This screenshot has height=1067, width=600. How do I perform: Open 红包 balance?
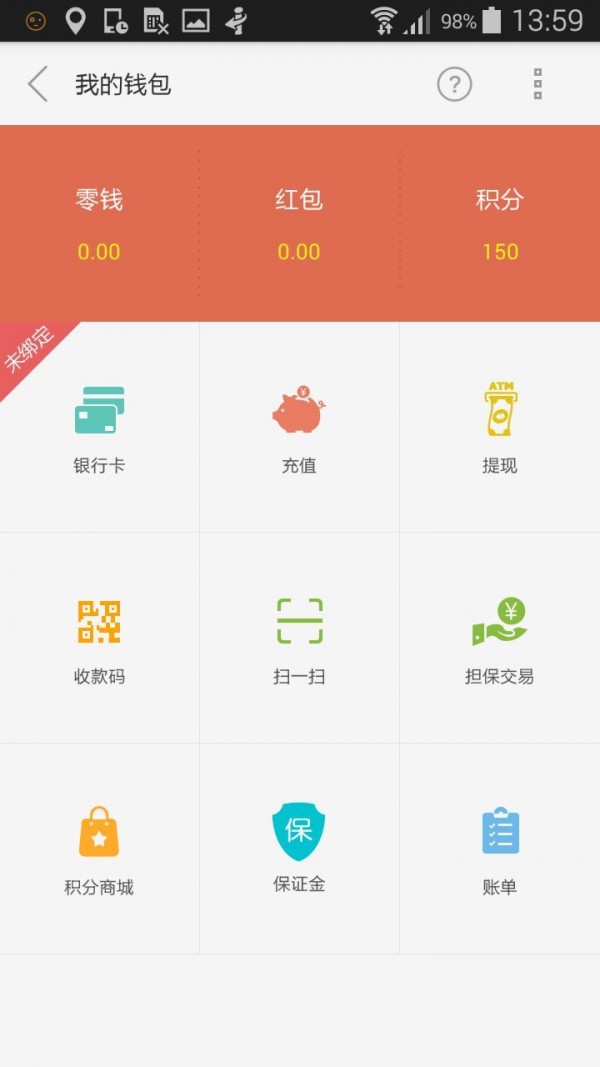tap(299, 224)
